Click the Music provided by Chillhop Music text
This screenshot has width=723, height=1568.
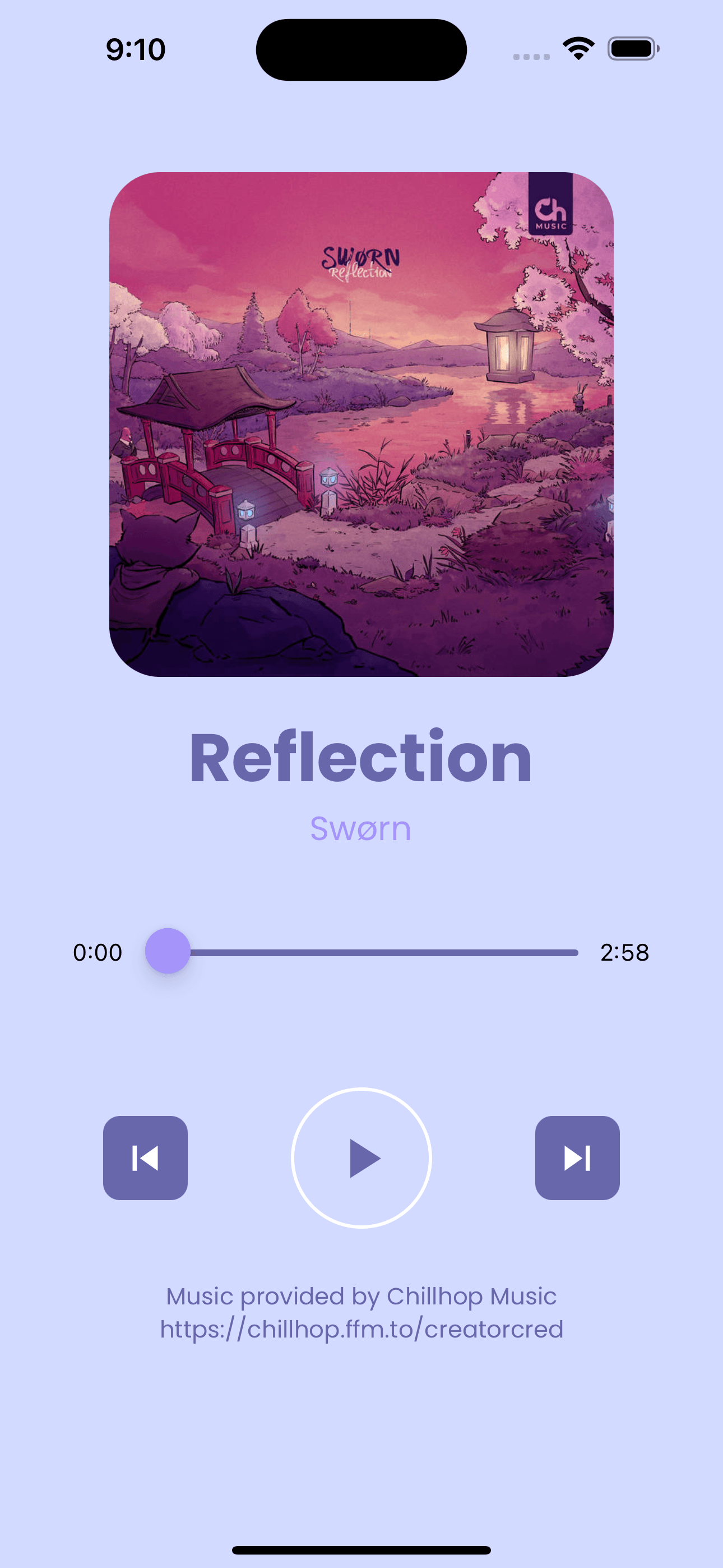[x=361, y=1296]
